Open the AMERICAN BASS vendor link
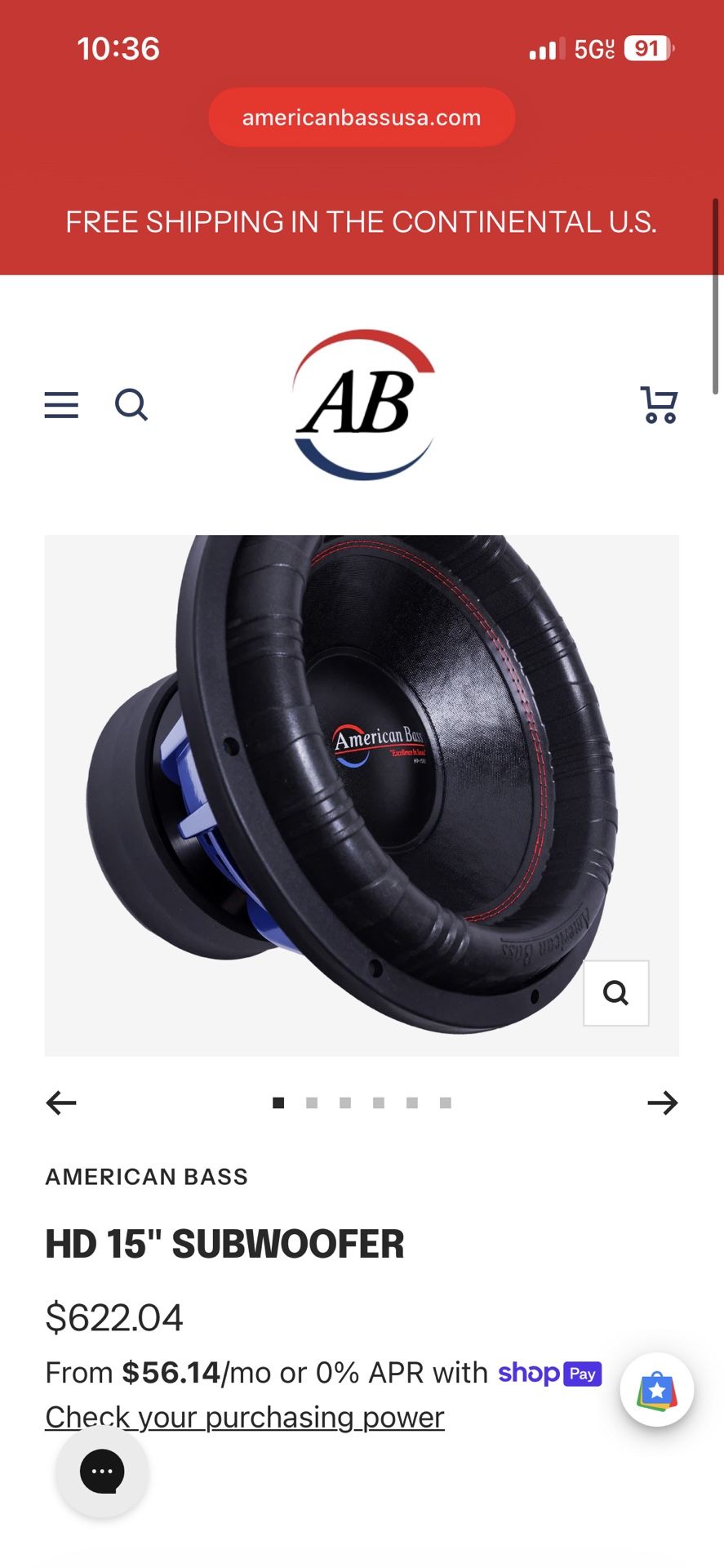The width and height of the screenshot is (724, 1568). click(x=147, y=1176)
